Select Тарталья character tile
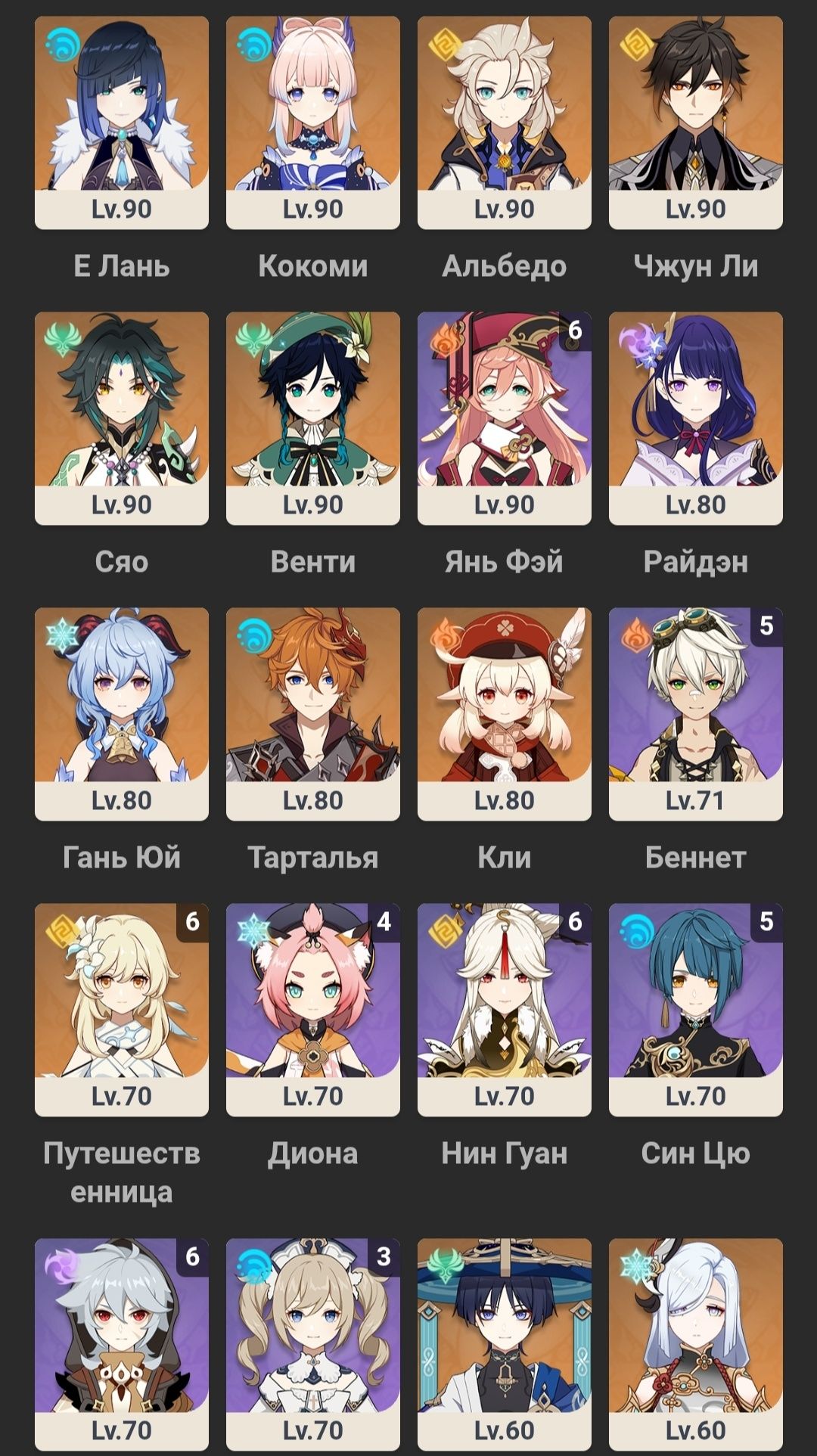 (x=312, y=712)
